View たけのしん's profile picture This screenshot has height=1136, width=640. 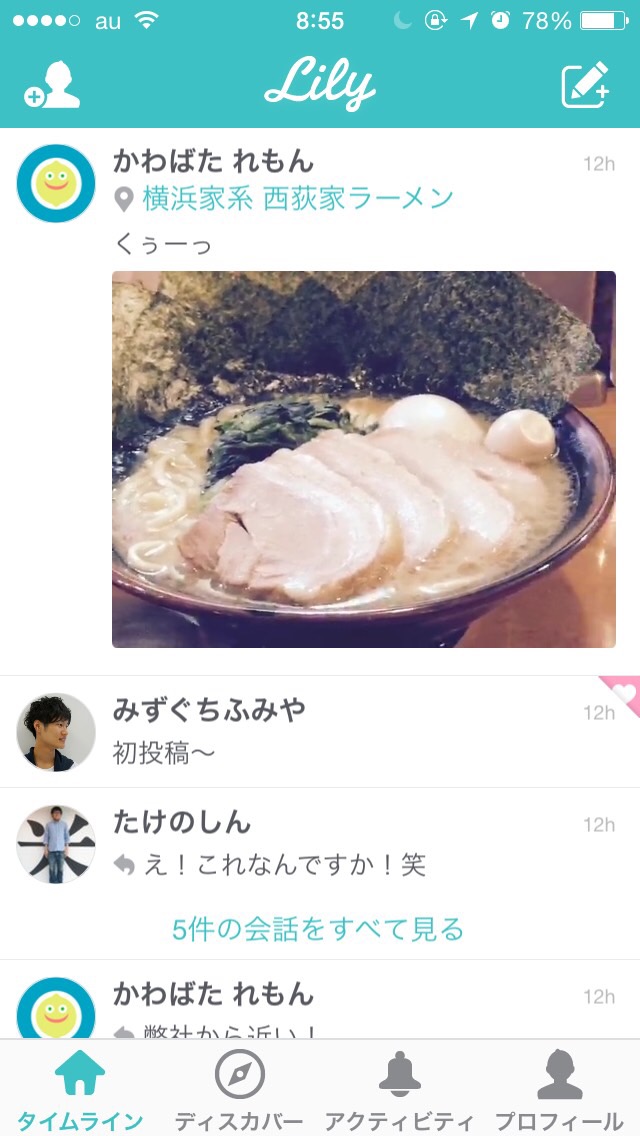pos(56,844)
